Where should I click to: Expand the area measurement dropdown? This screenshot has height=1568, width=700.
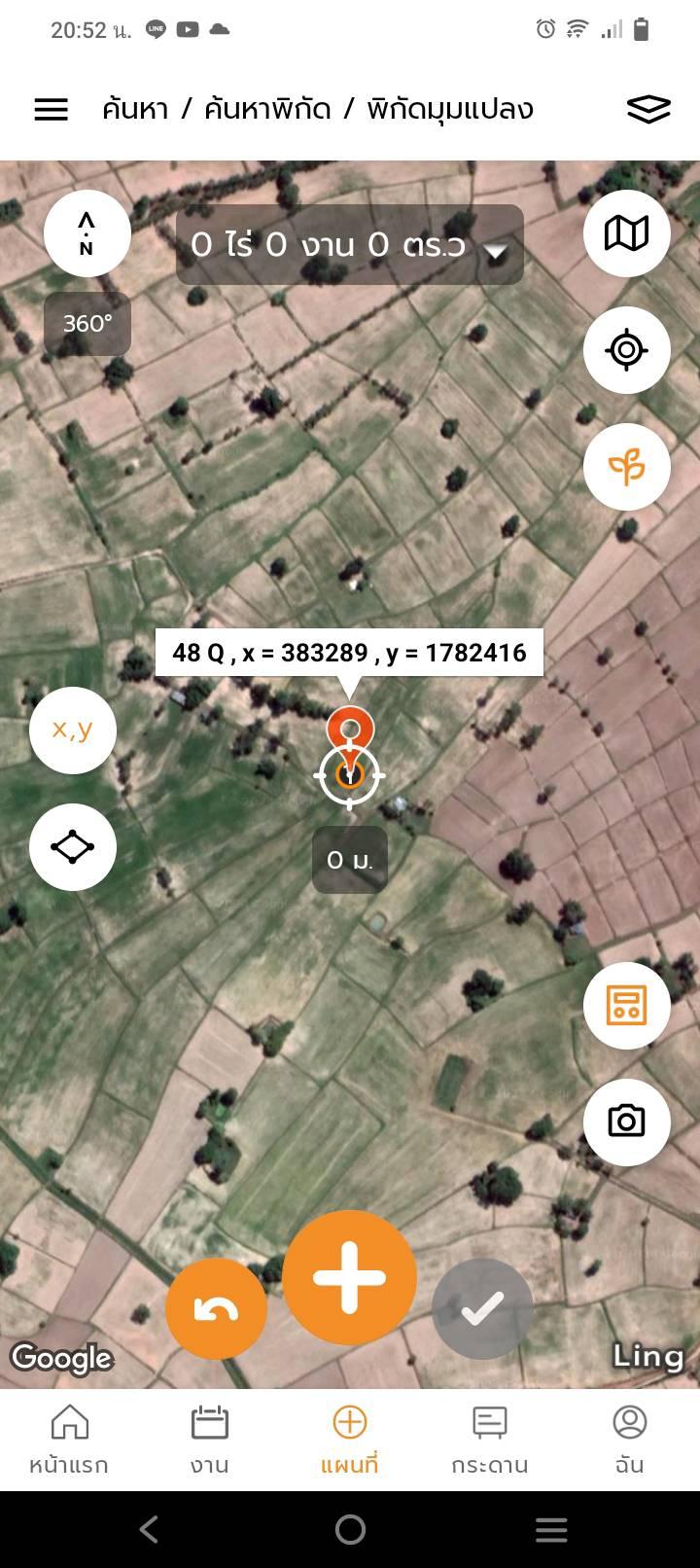[496, 251]
